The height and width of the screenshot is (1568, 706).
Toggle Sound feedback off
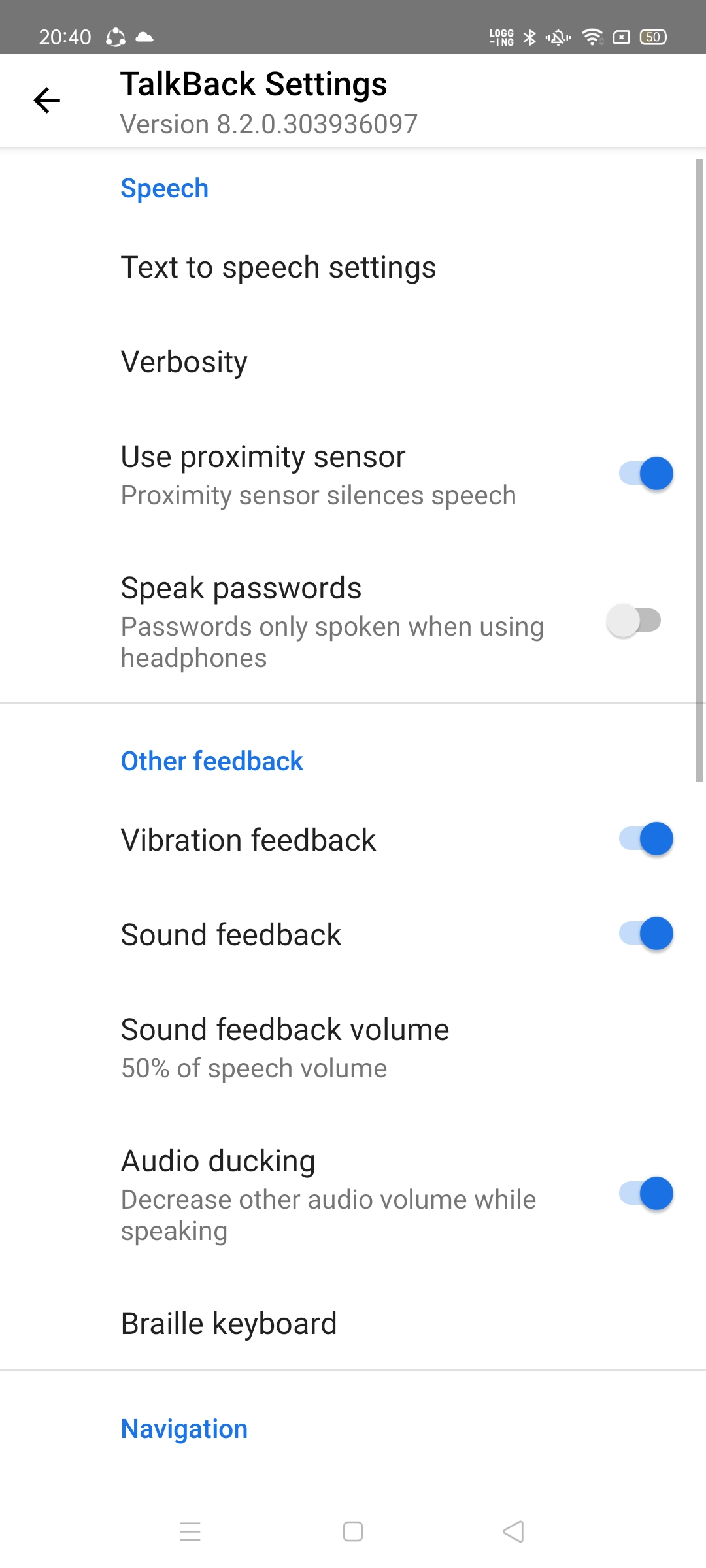click(646, 934)
